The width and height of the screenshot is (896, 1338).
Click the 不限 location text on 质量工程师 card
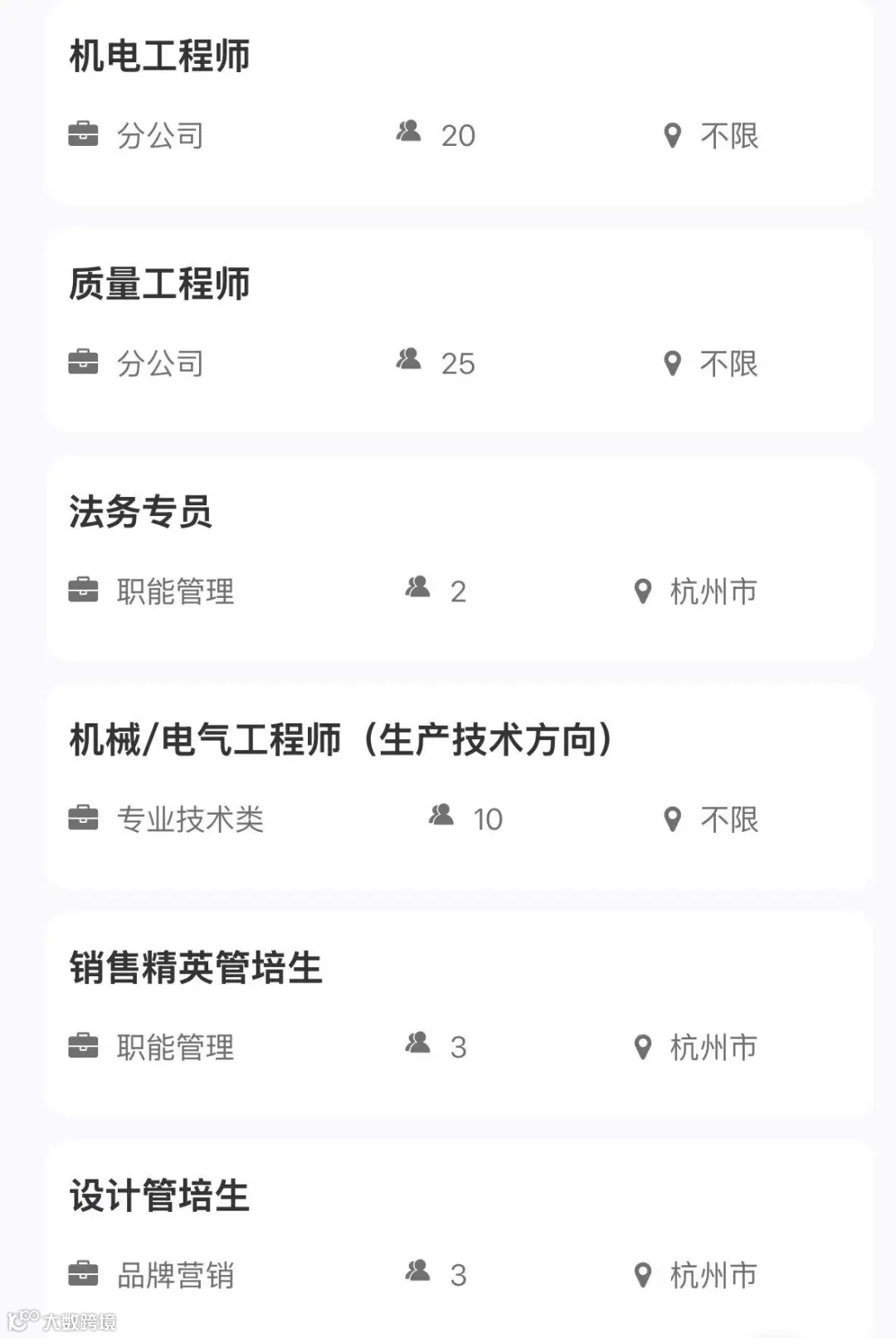(728, 363)
